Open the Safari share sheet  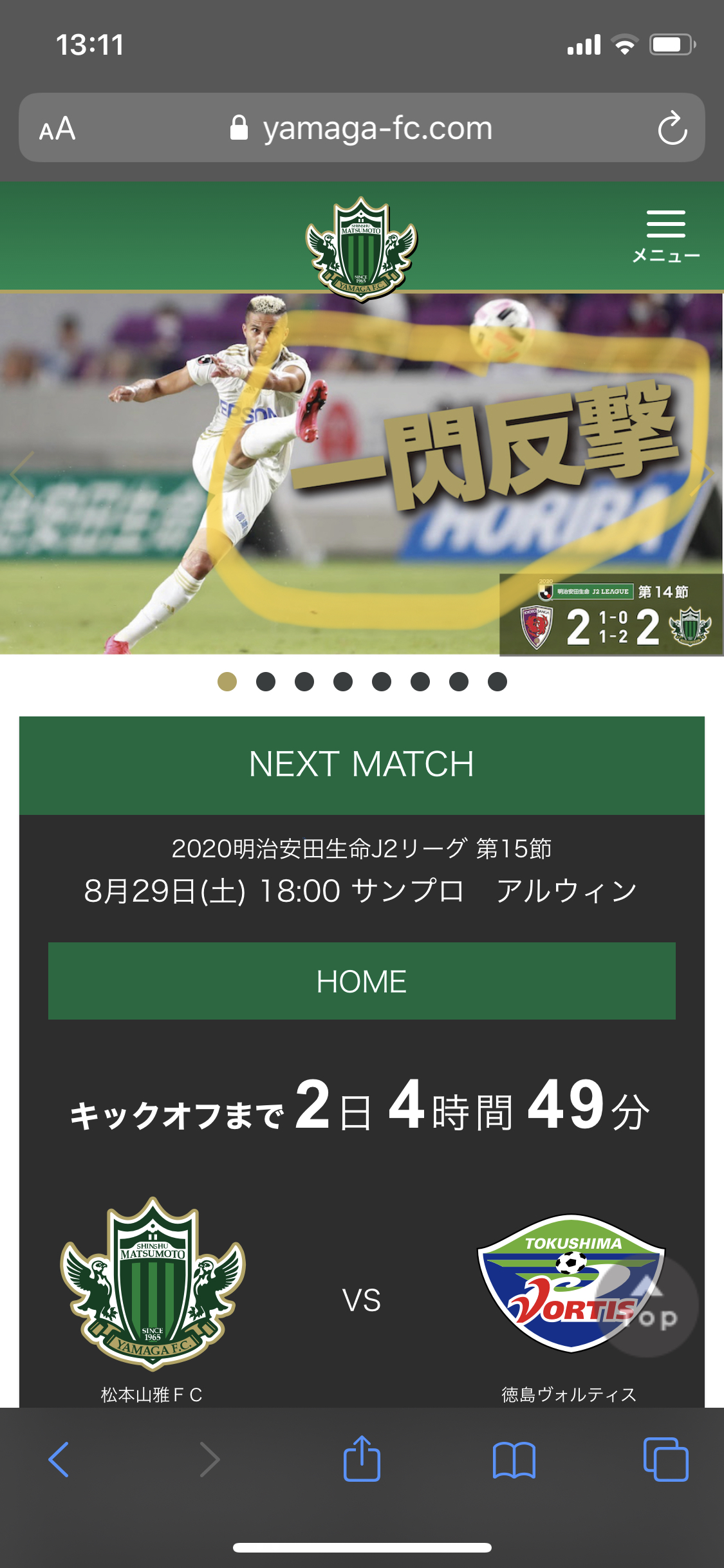tap(362, 1458)
